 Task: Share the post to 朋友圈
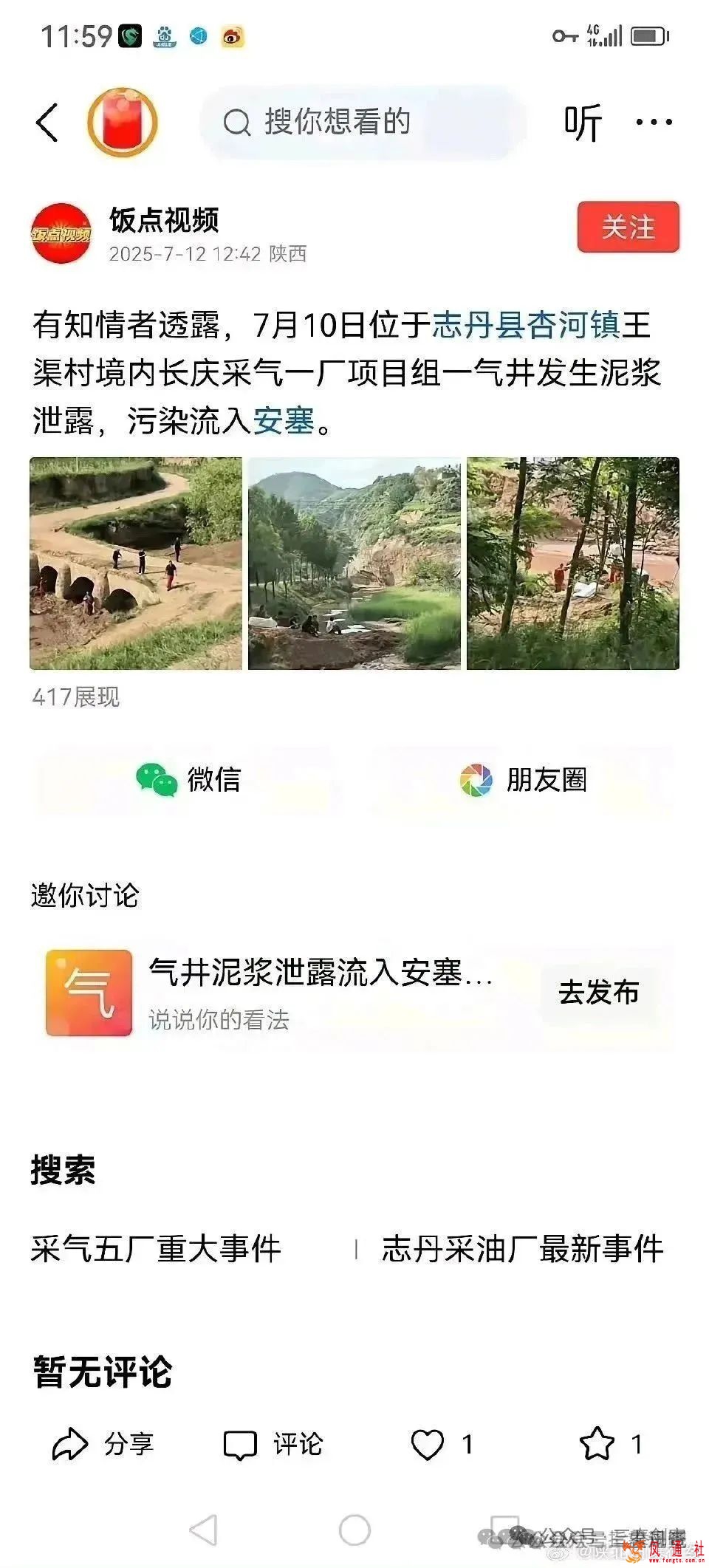tap(523, 780)
